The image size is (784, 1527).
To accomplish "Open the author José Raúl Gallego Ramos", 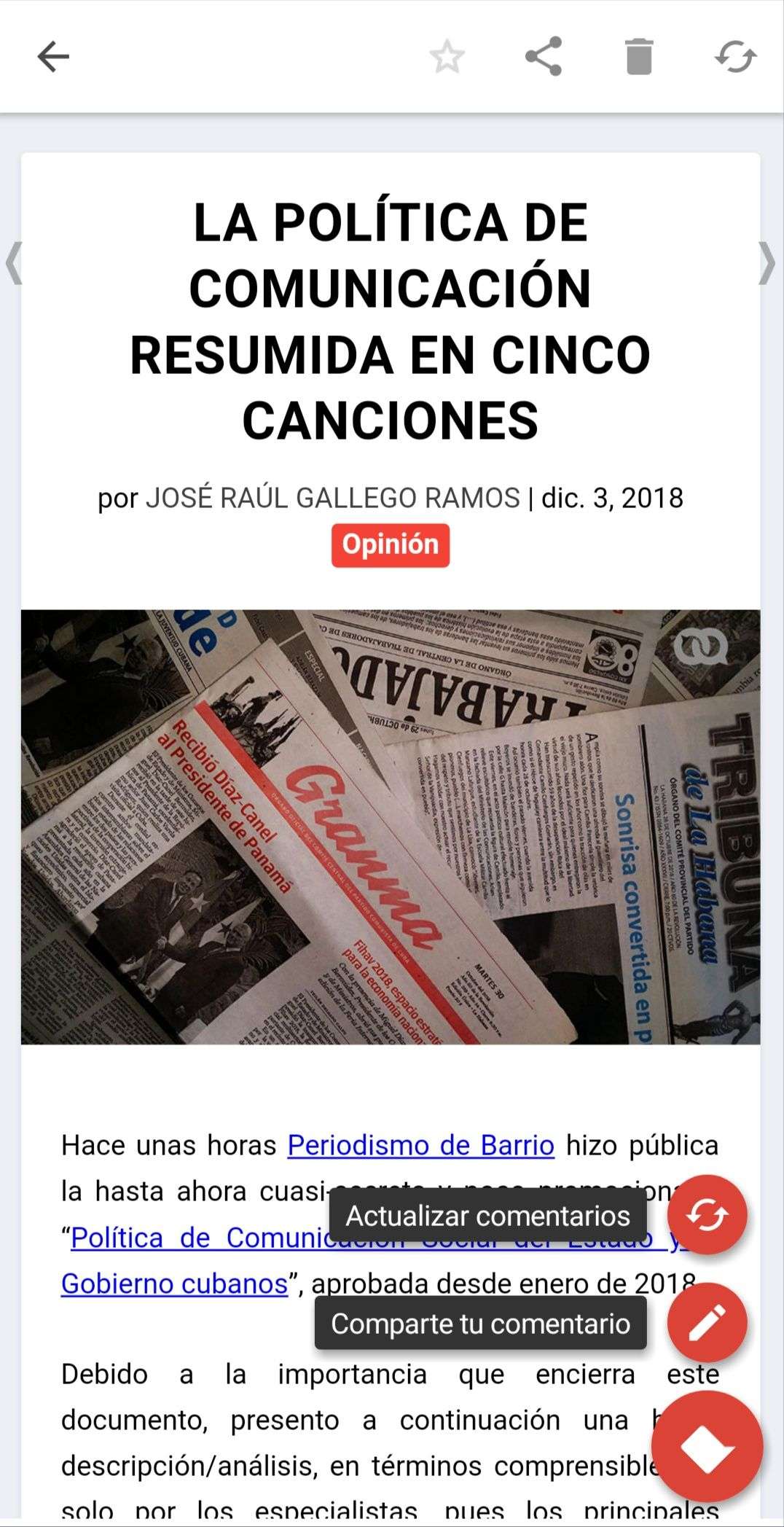I will pyautogui.click(x=333, y=499).
